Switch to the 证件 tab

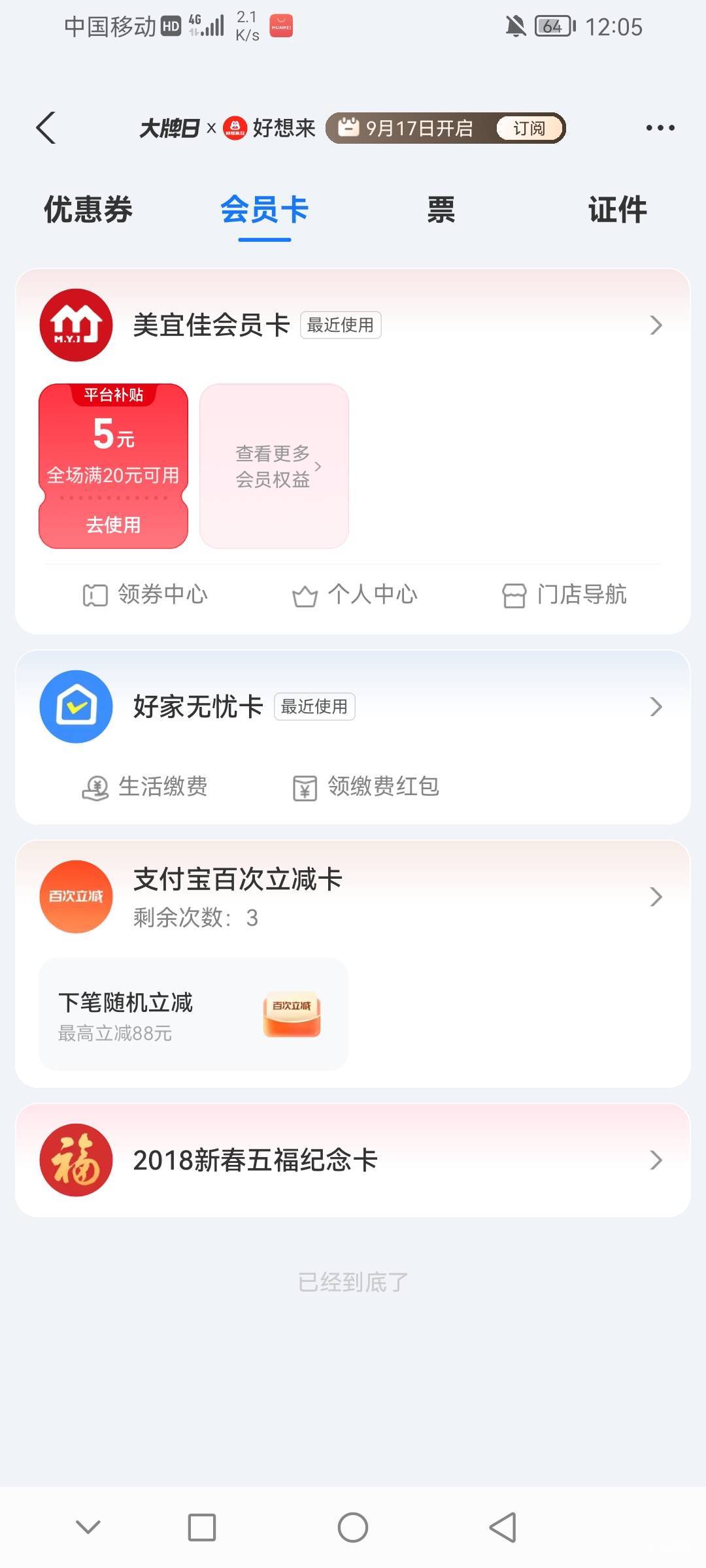(x=617, y=210)
